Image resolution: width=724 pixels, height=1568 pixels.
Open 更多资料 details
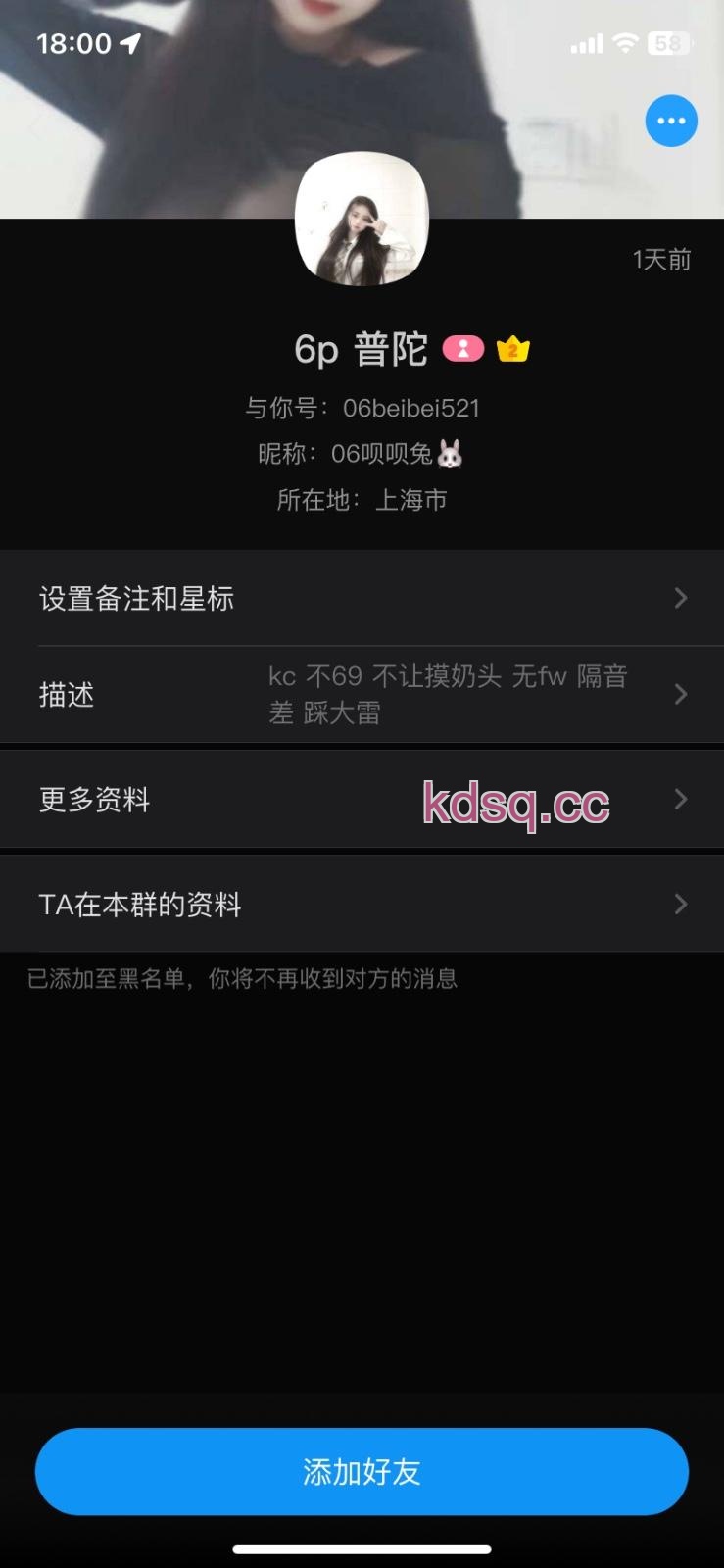pyautogui.click(x=362, y=800)
